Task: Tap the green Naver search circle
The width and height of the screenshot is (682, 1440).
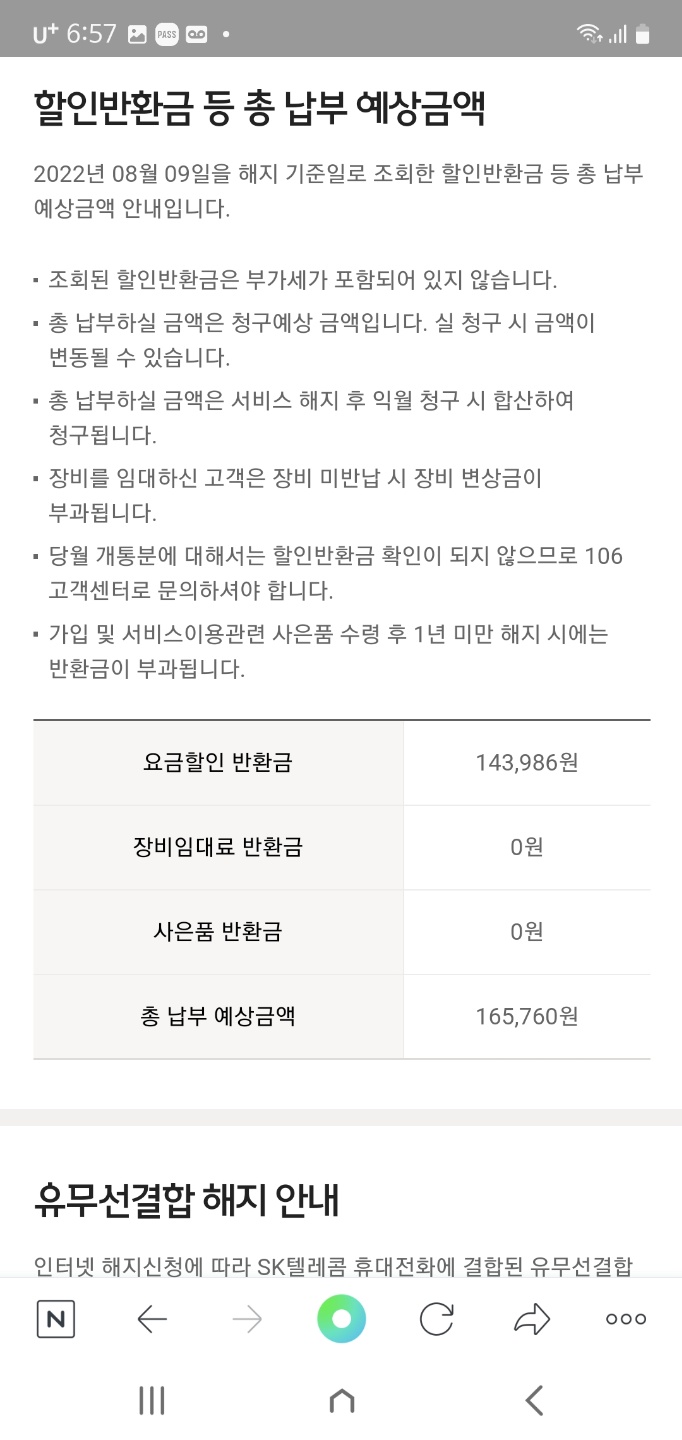Action: pyautogui.click(x=342, y=1320)
